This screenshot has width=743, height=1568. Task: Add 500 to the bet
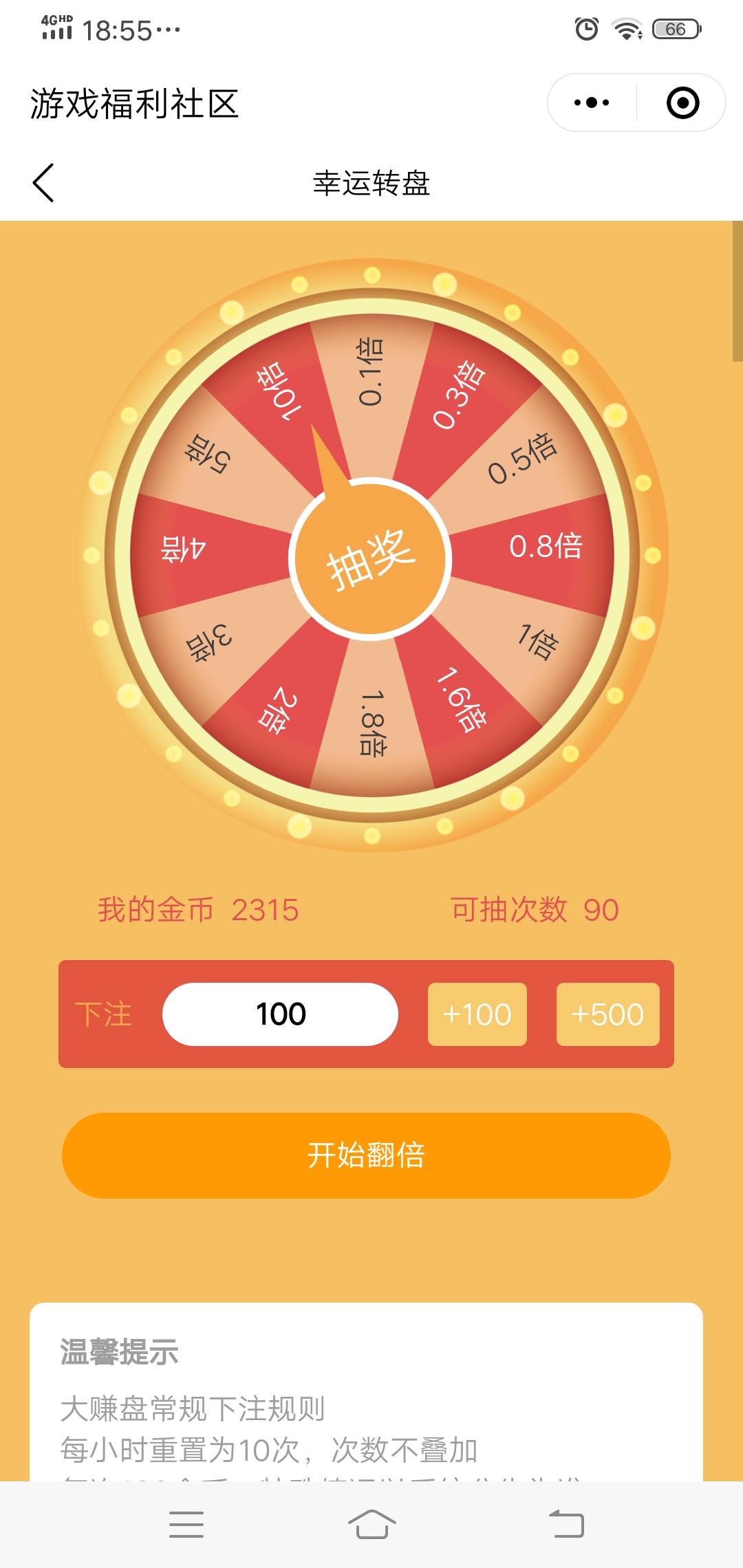tap(607, 1014)
